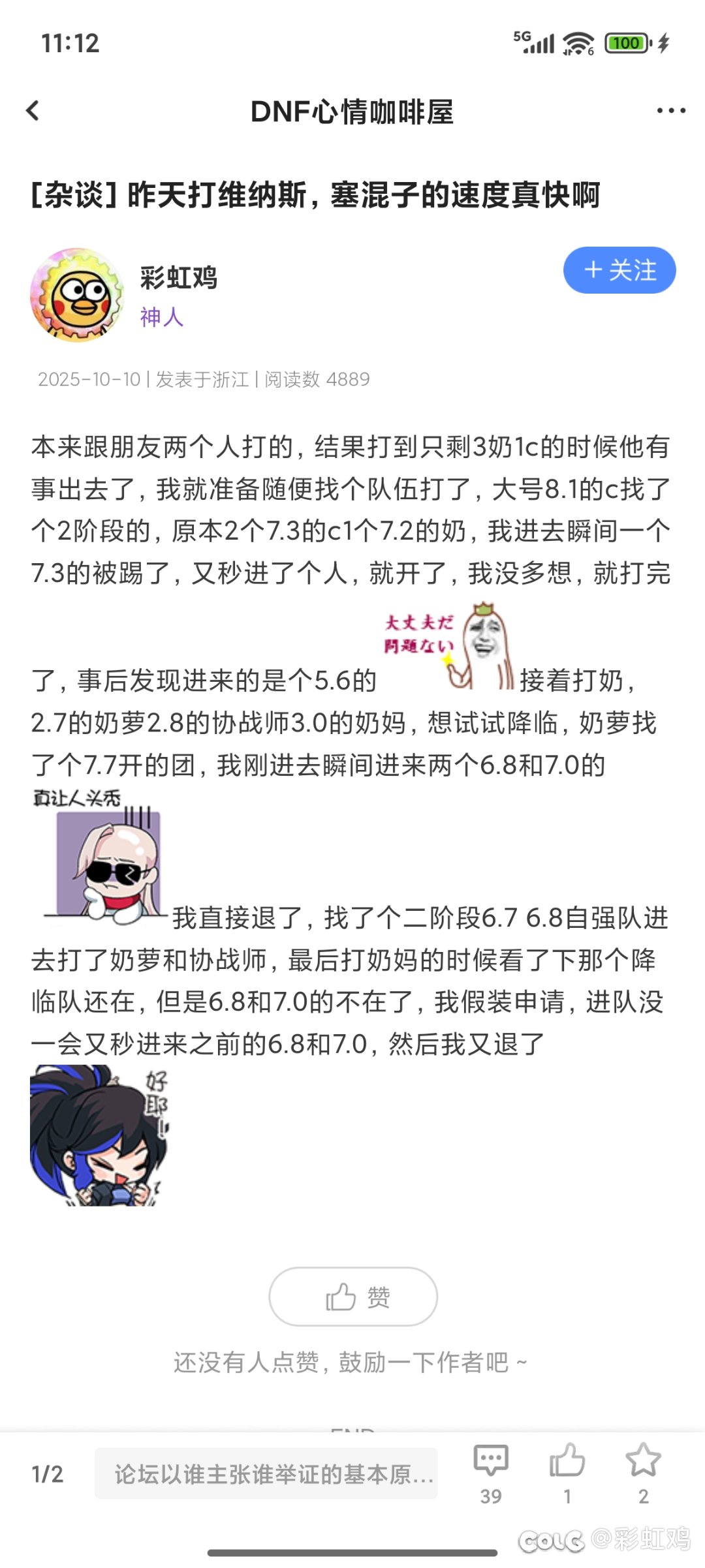Open the 1/2 page selector
The width and height of the screenshot is (705, 1568).
pyautogui.click(x=48, y=1474)
